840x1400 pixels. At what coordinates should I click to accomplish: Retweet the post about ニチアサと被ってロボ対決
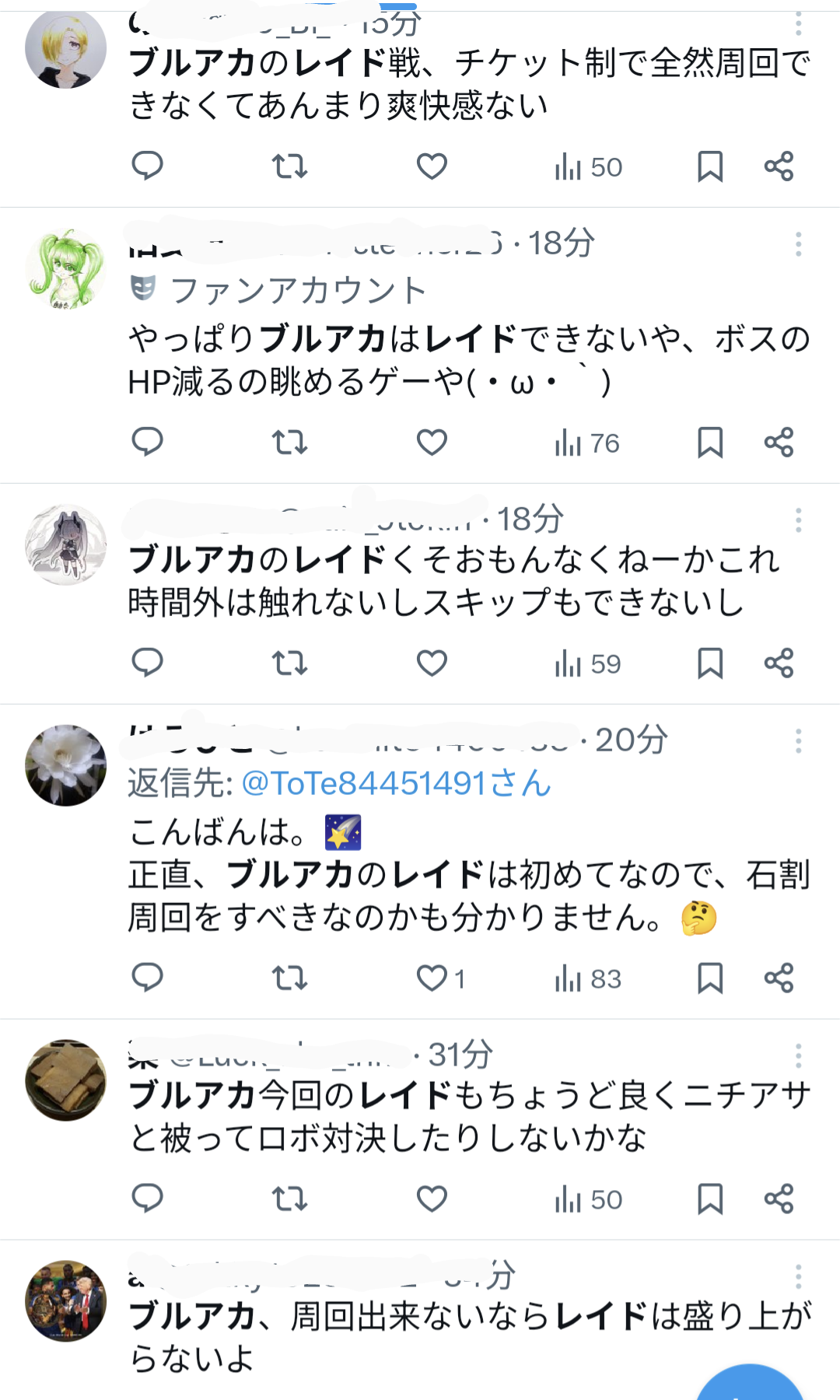[289, 1199]
